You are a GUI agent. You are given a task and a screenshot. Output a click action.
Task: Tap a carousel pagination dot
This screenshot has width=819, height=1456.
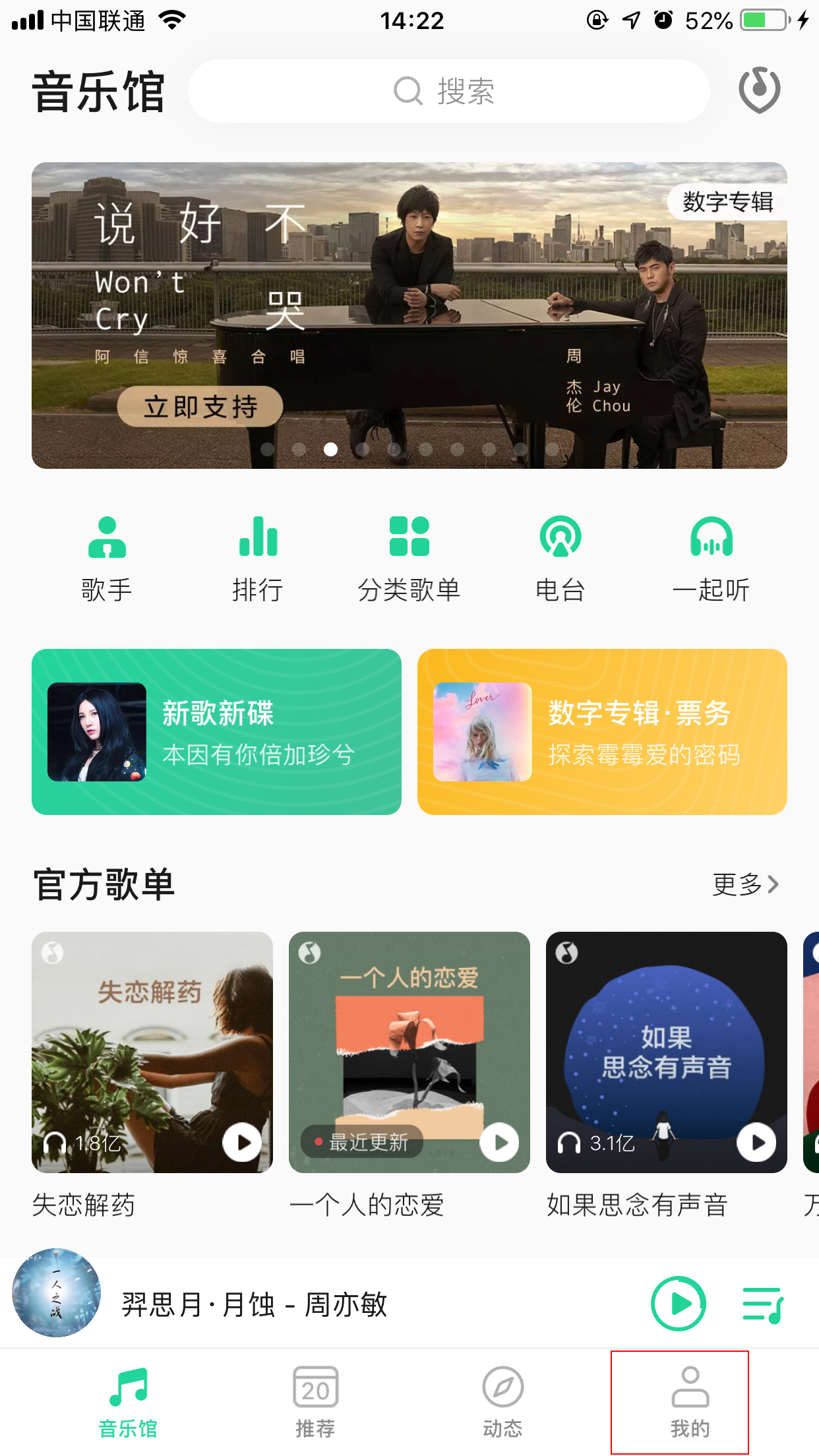pyautogui.click(x=332, y=449)
